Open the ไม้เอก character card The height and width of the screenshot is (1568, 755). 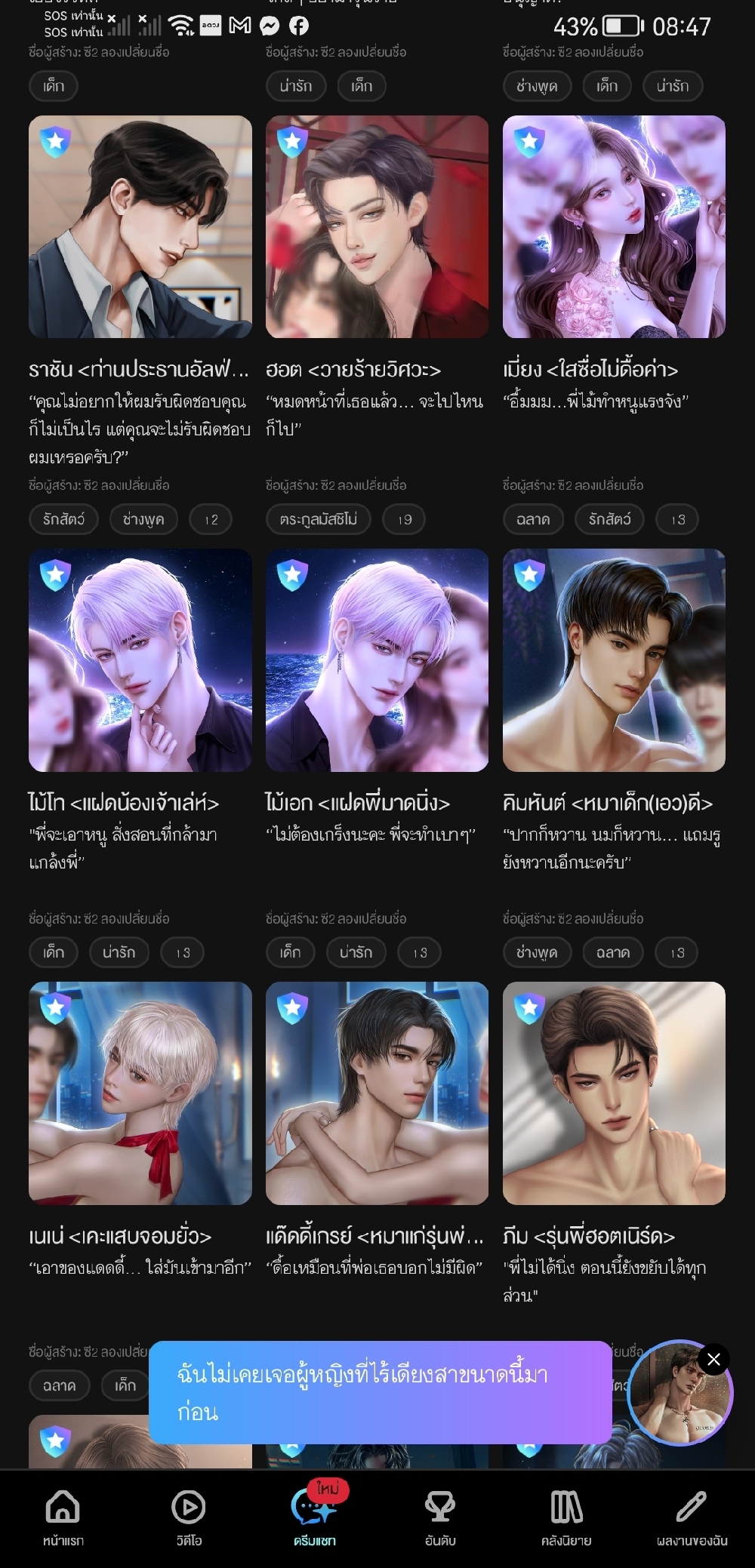[x=377, y=659]
